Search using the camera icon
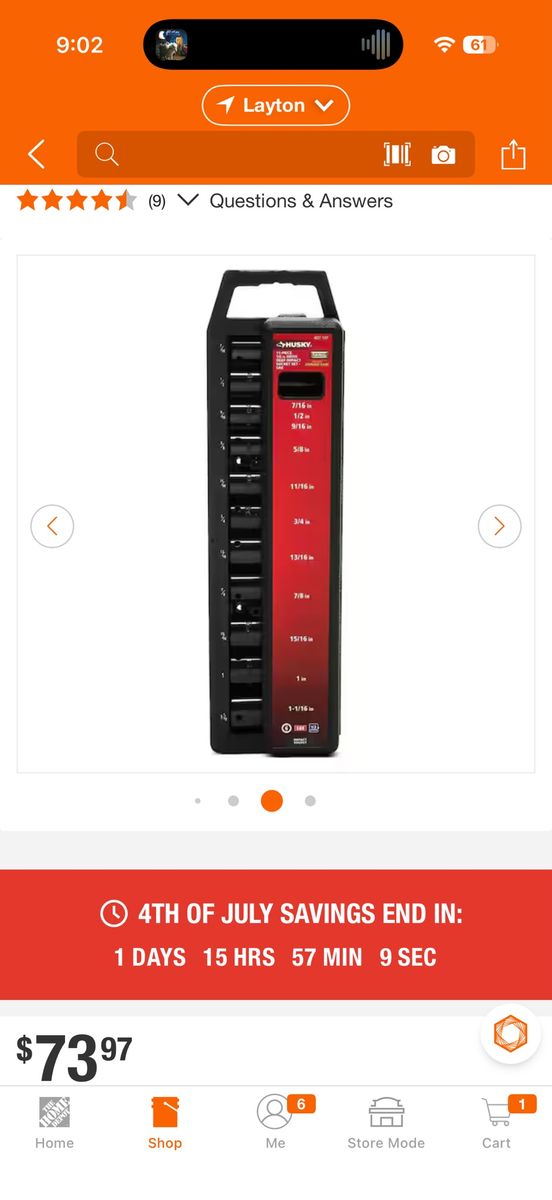This screenshot has height=1200, width=552. tap(443, 155)
